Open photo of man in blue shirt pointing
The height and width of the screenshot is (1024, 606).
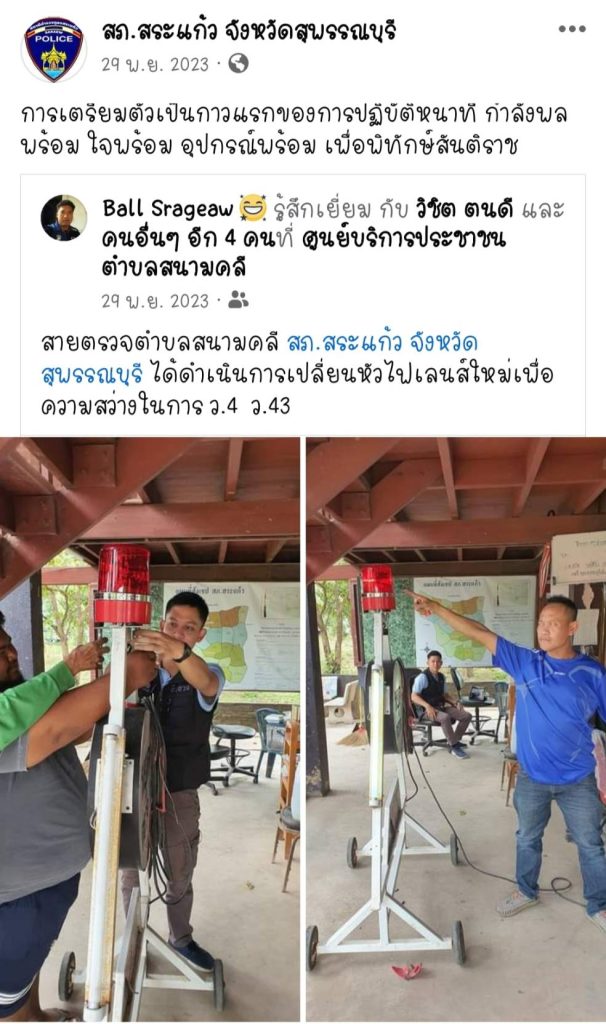[x=456, y=730]
